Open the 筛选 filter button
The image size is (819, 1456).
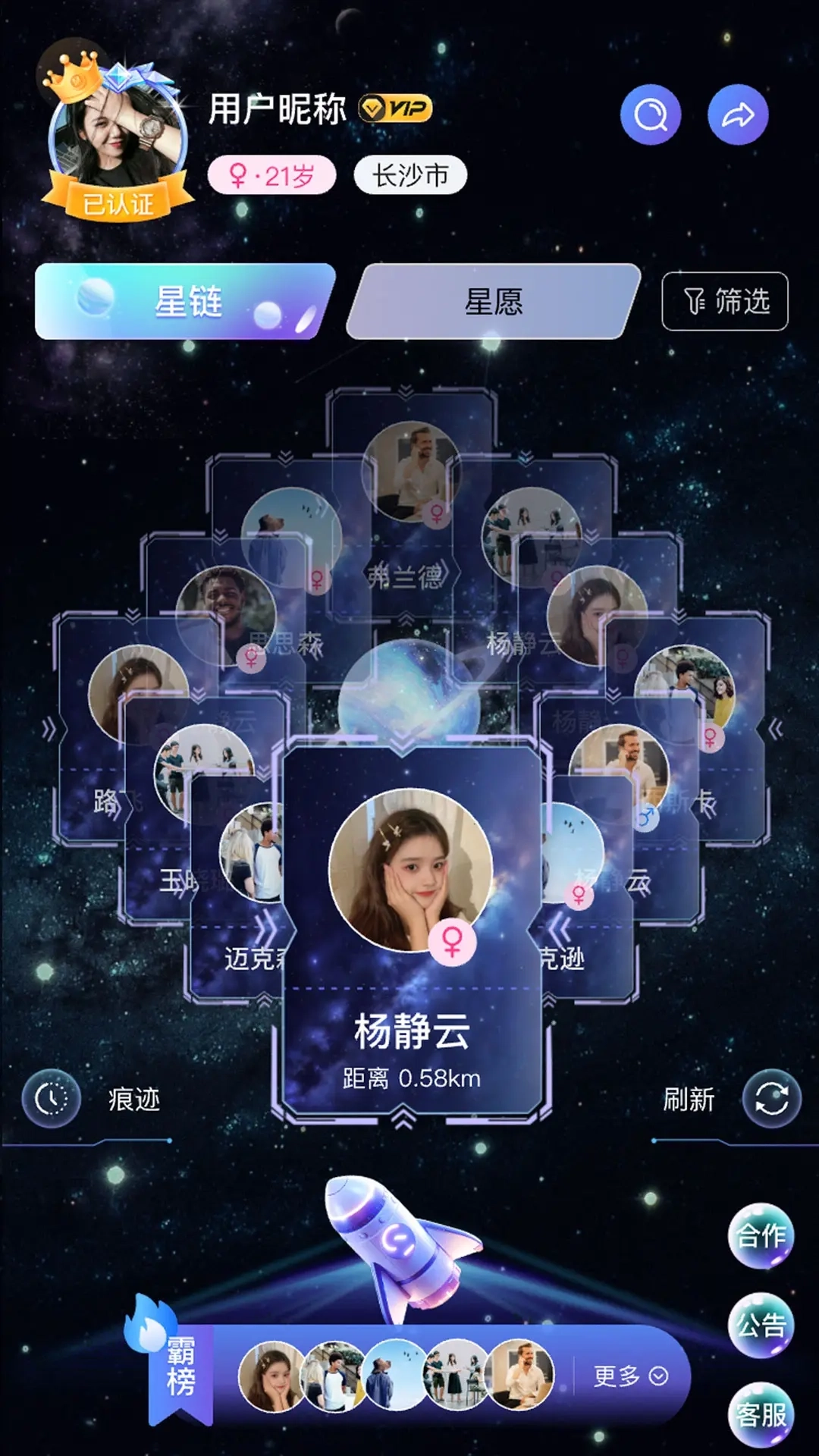tap(725, 302)
